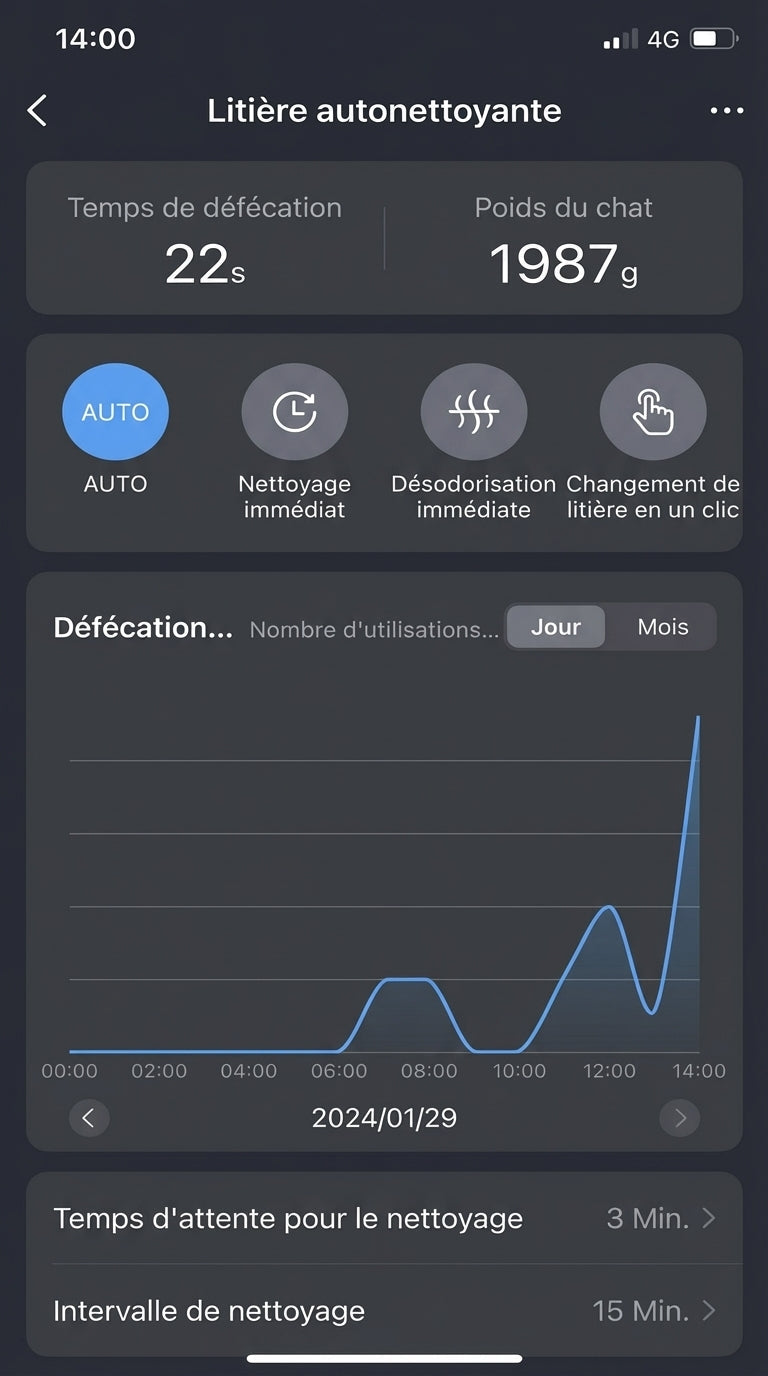Go to previous day's chart data
Image resolution: width=768 pixels, height=1376 pixels.
pos(89,1118)
